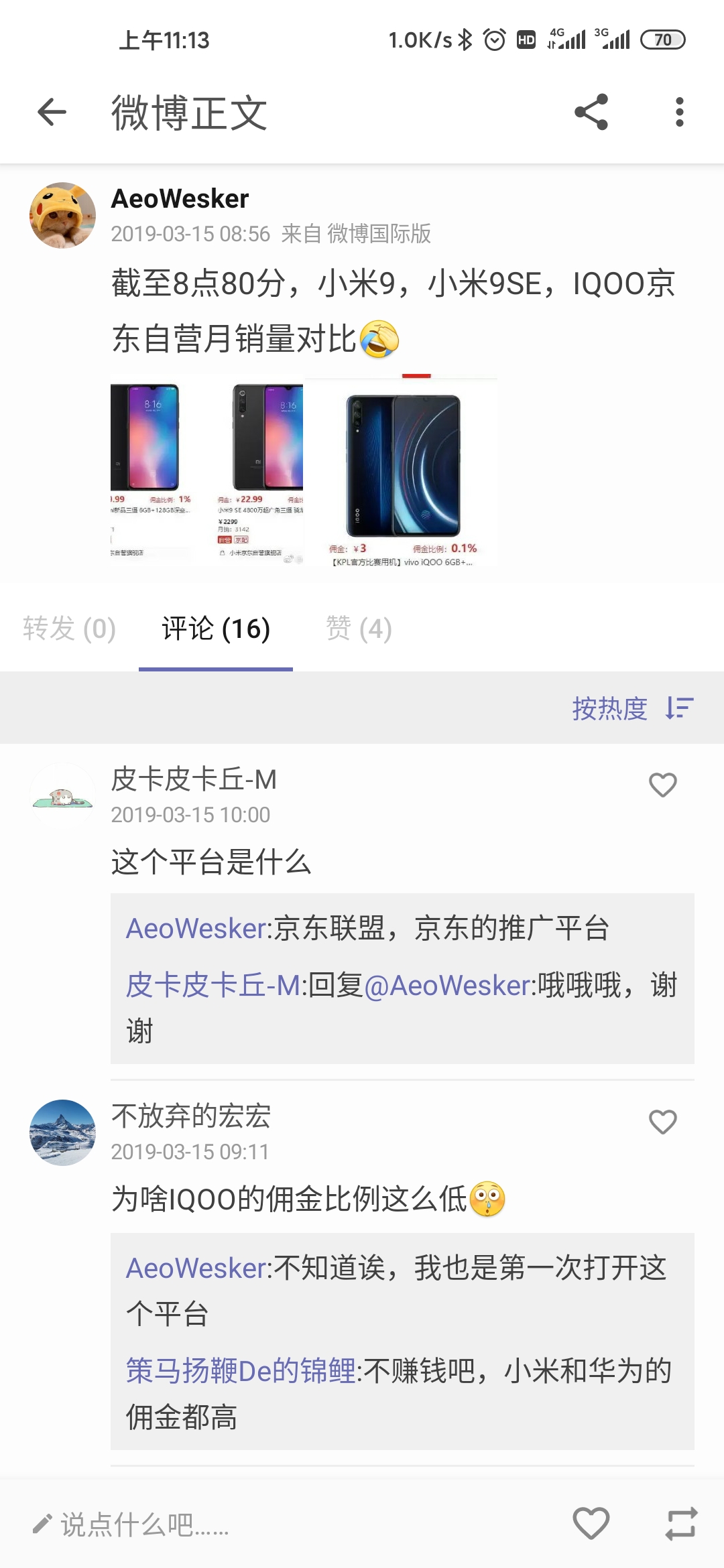Switch to the 转发 (0) tab
This screenshot has height=1568, width=724.
70,629
